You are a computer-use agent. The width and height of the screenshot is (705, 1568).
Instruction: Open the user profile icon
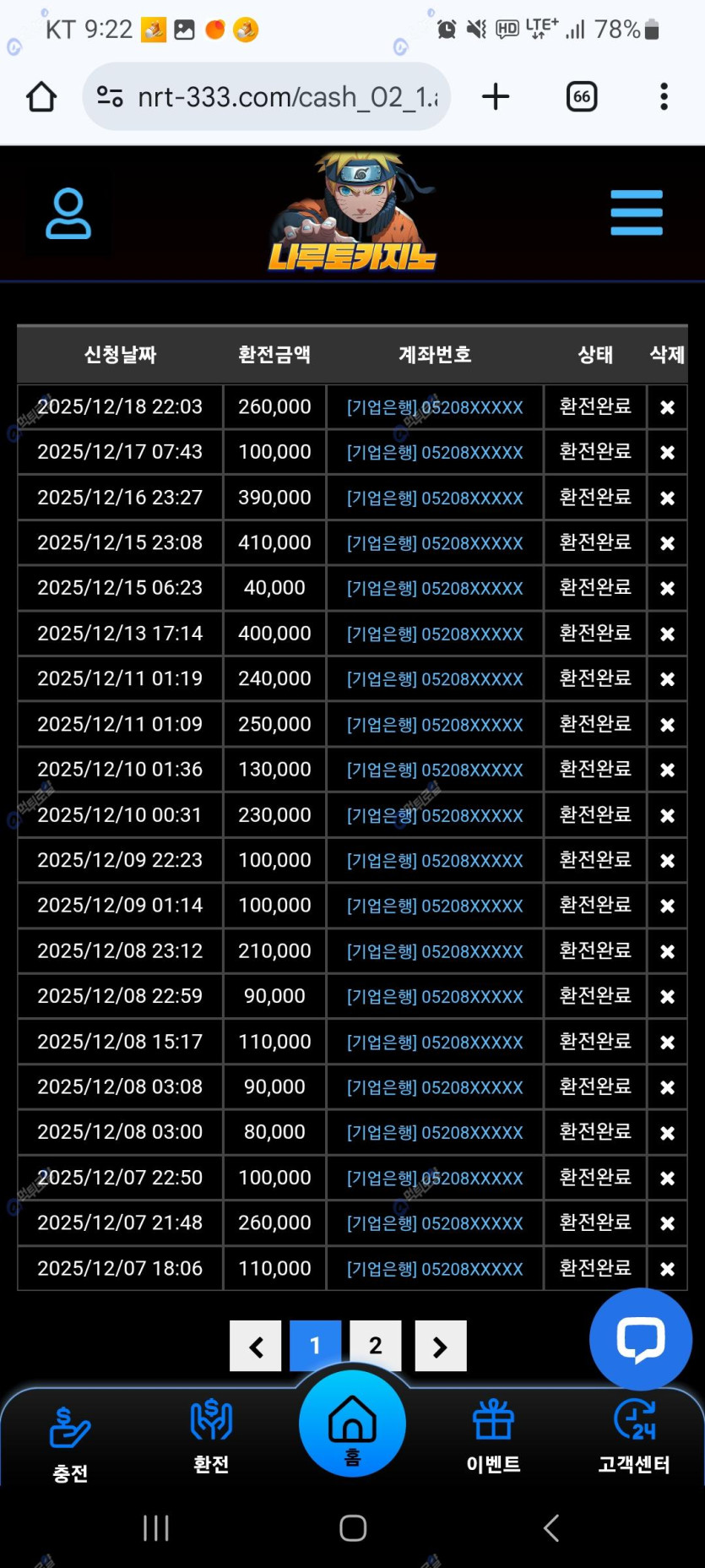(68, 213)
